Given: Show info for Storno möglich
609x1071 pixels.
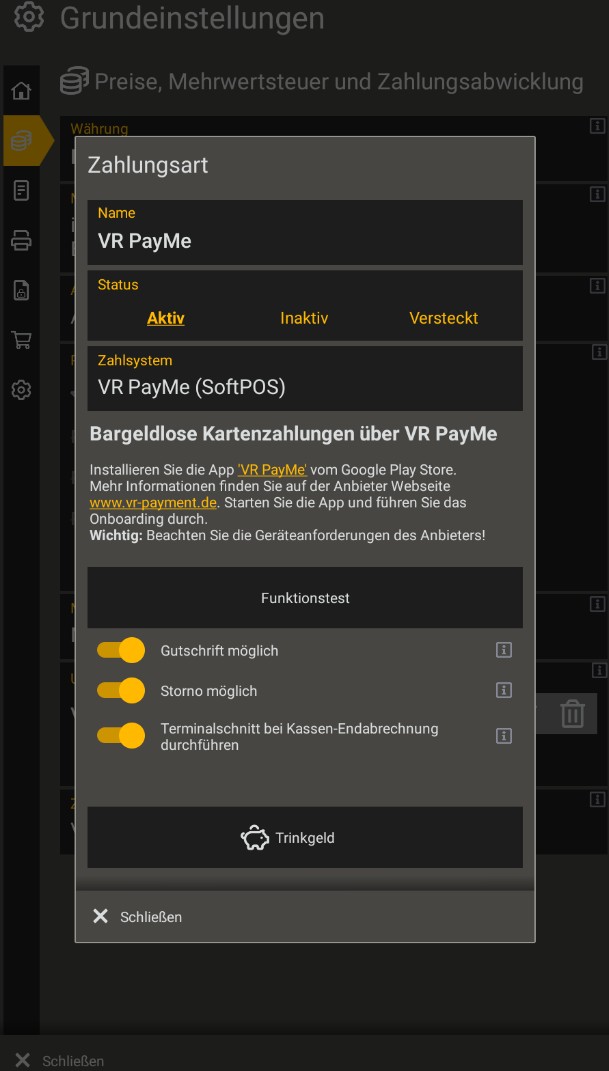Looking at the screenshot, I should [504, 691].
